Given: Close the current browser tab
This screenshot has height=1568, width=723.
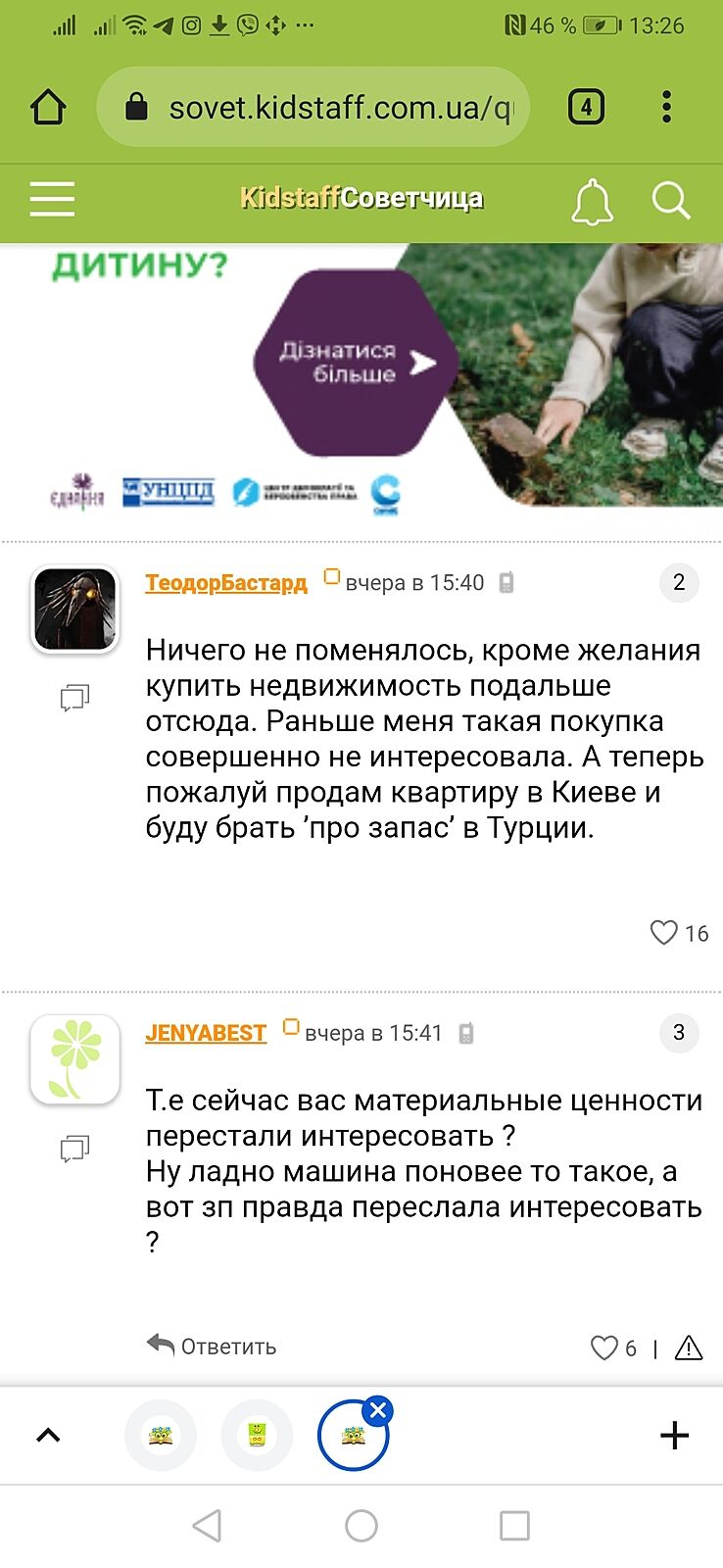Looking at the screenshot, I should 378,1410.
